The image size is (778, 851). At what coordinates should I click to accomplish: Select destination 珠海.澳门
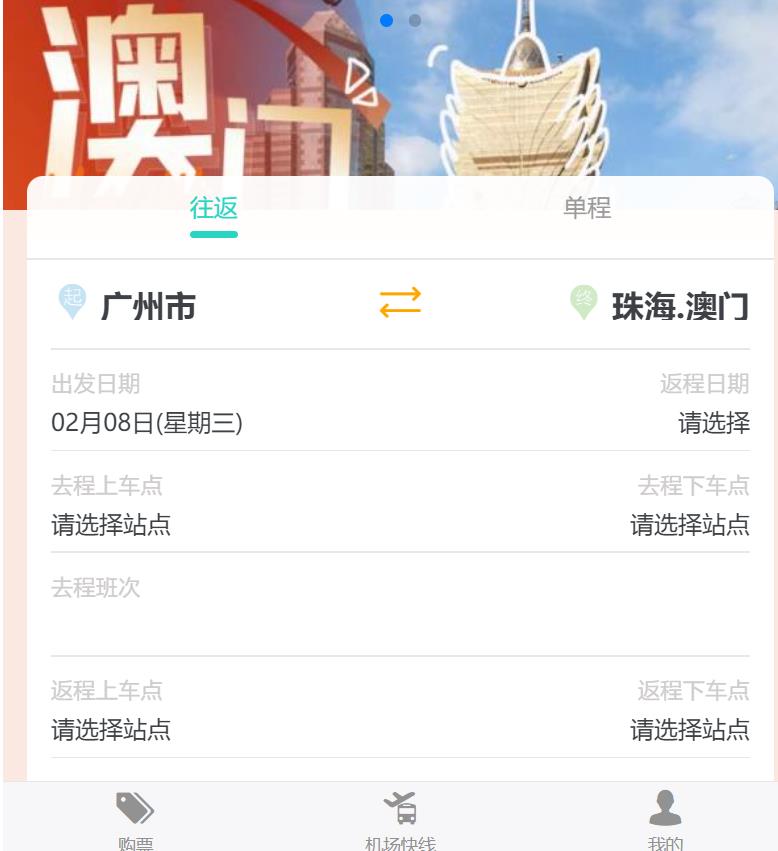[x=680, y=306]
